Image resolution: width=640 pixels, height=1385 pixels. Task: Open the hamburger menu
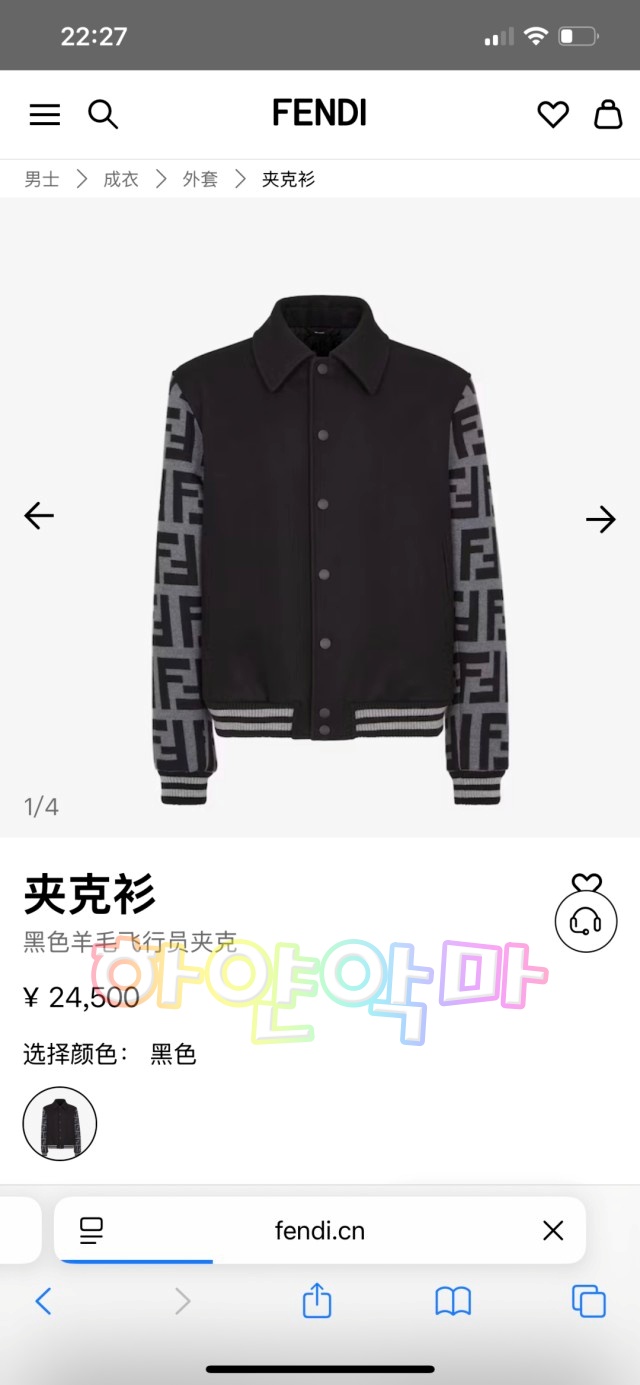point(45,115)
